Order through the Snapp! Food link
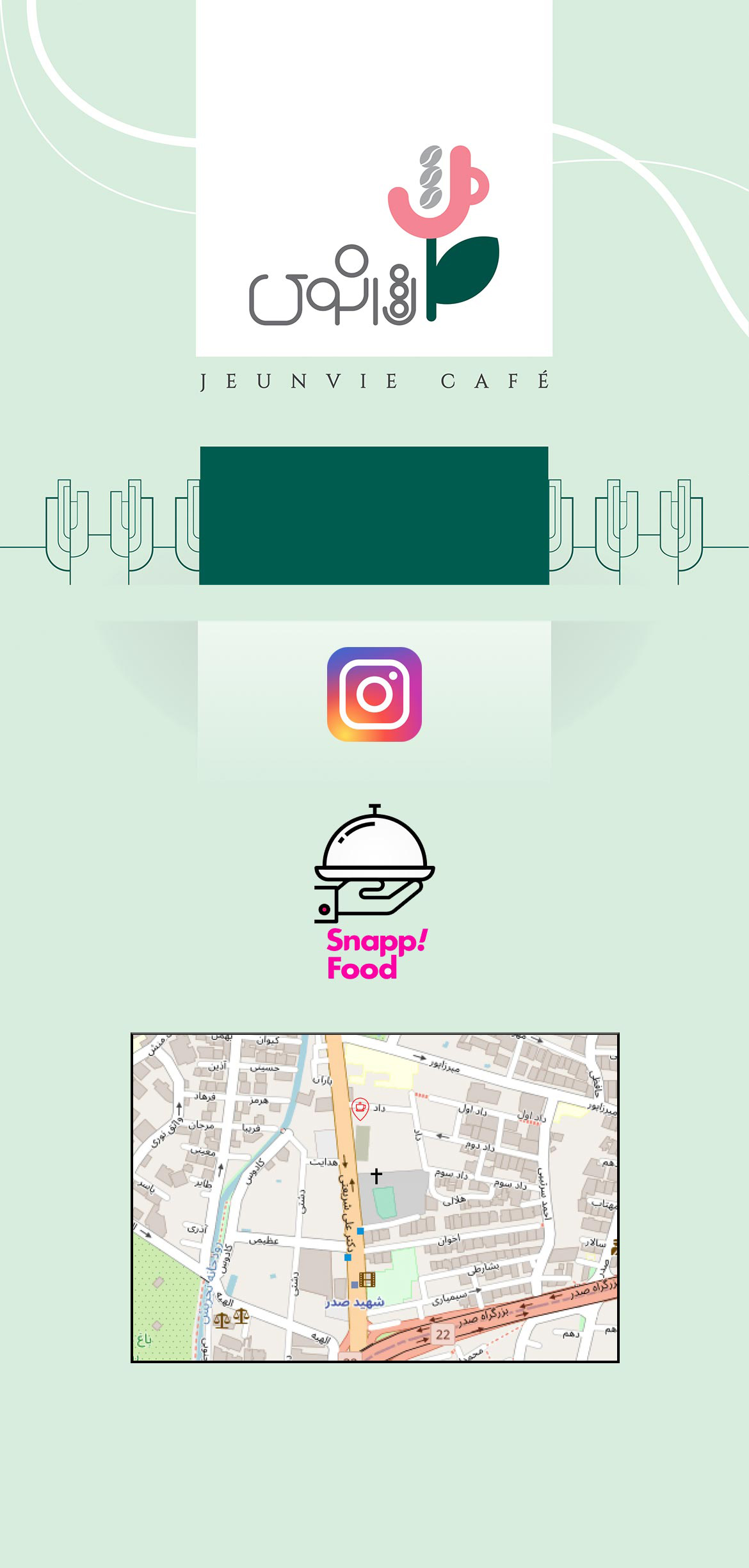This screenshot has height=1568, width=749. click(x=374, y=893)
